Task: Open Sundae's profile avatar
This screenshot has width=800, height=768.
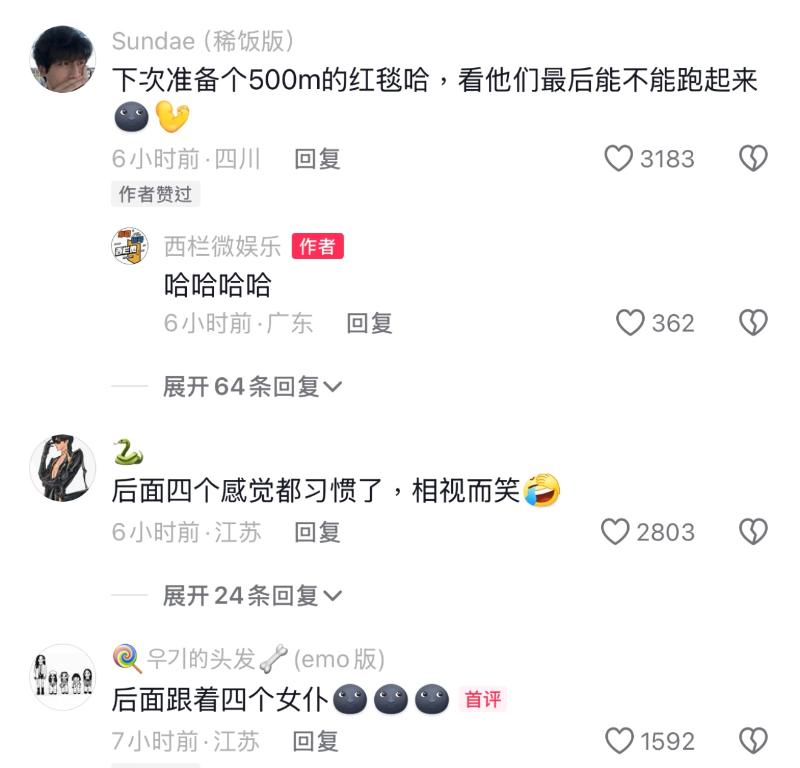Action: click(63, 59)
